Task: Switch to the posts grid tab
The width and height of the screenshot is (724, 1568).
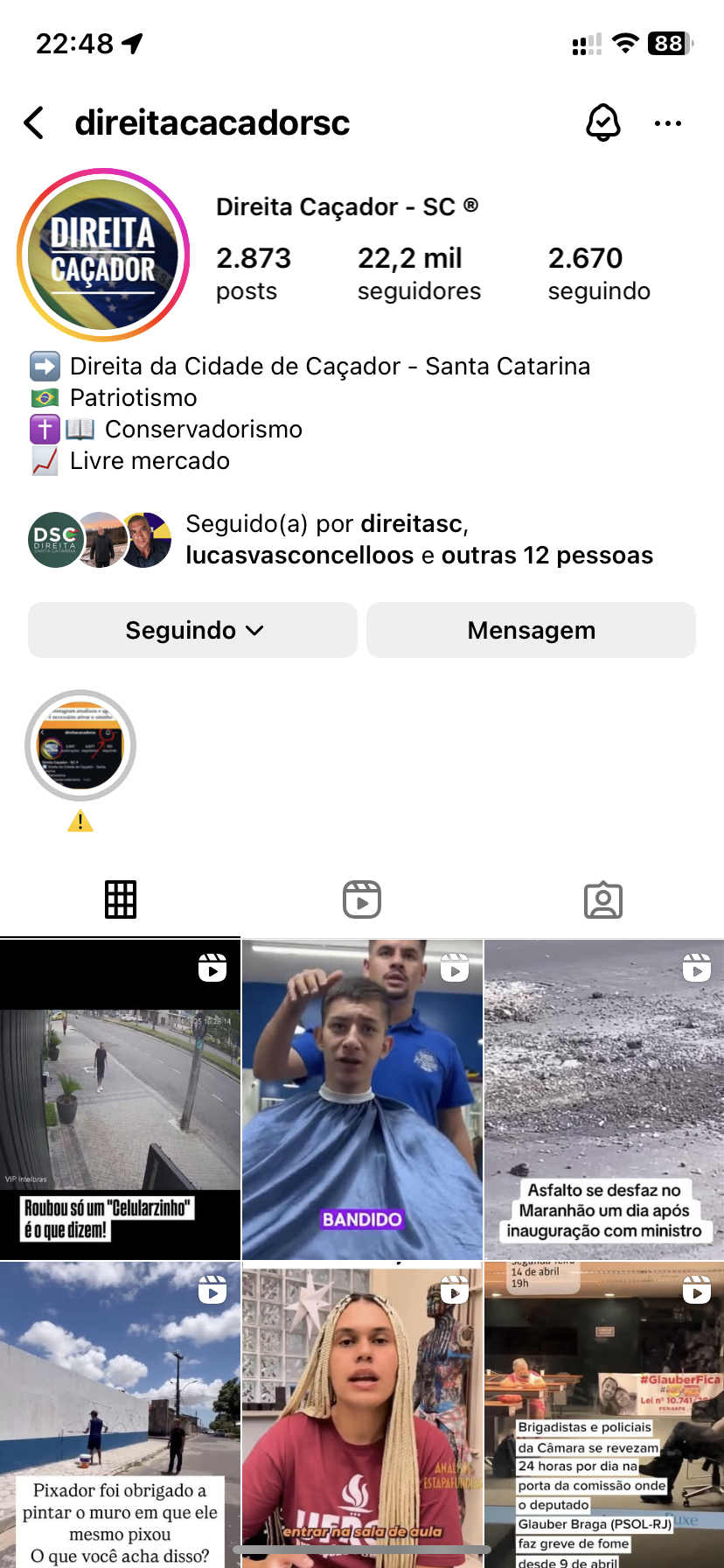Action: tap(121, 899)
